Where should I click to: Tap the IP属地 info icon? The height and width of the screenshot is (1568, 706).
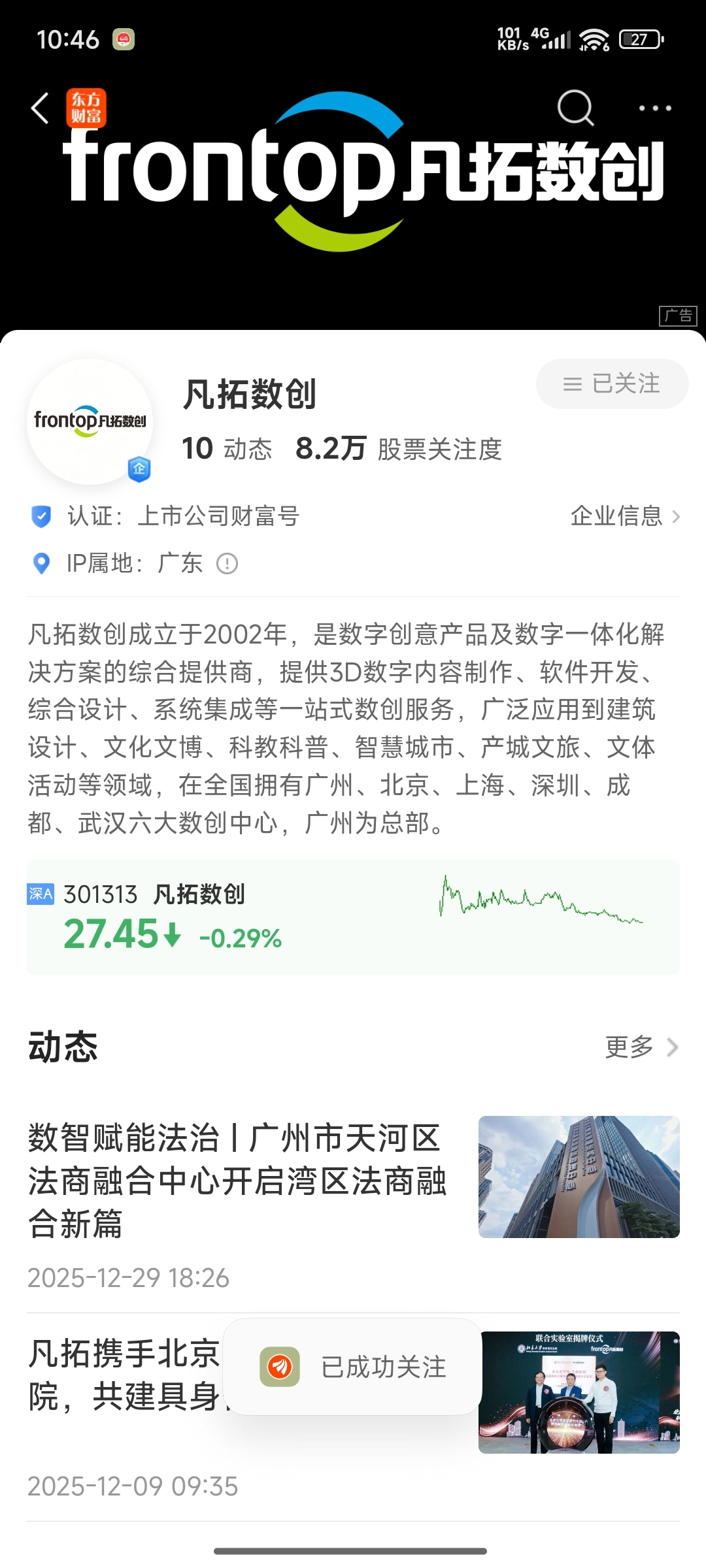227,563
